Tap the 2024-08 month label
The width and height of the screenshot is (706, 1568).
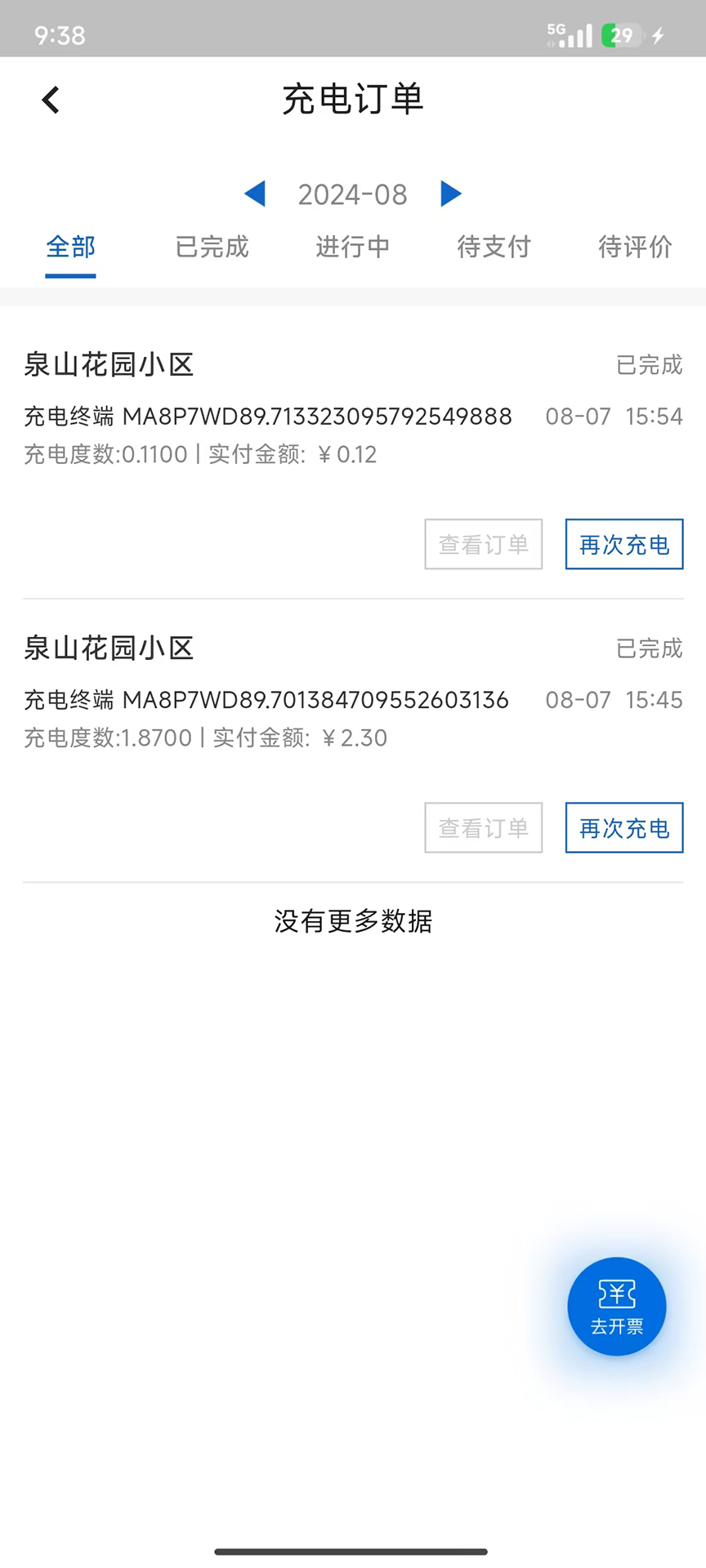point(352,194)
